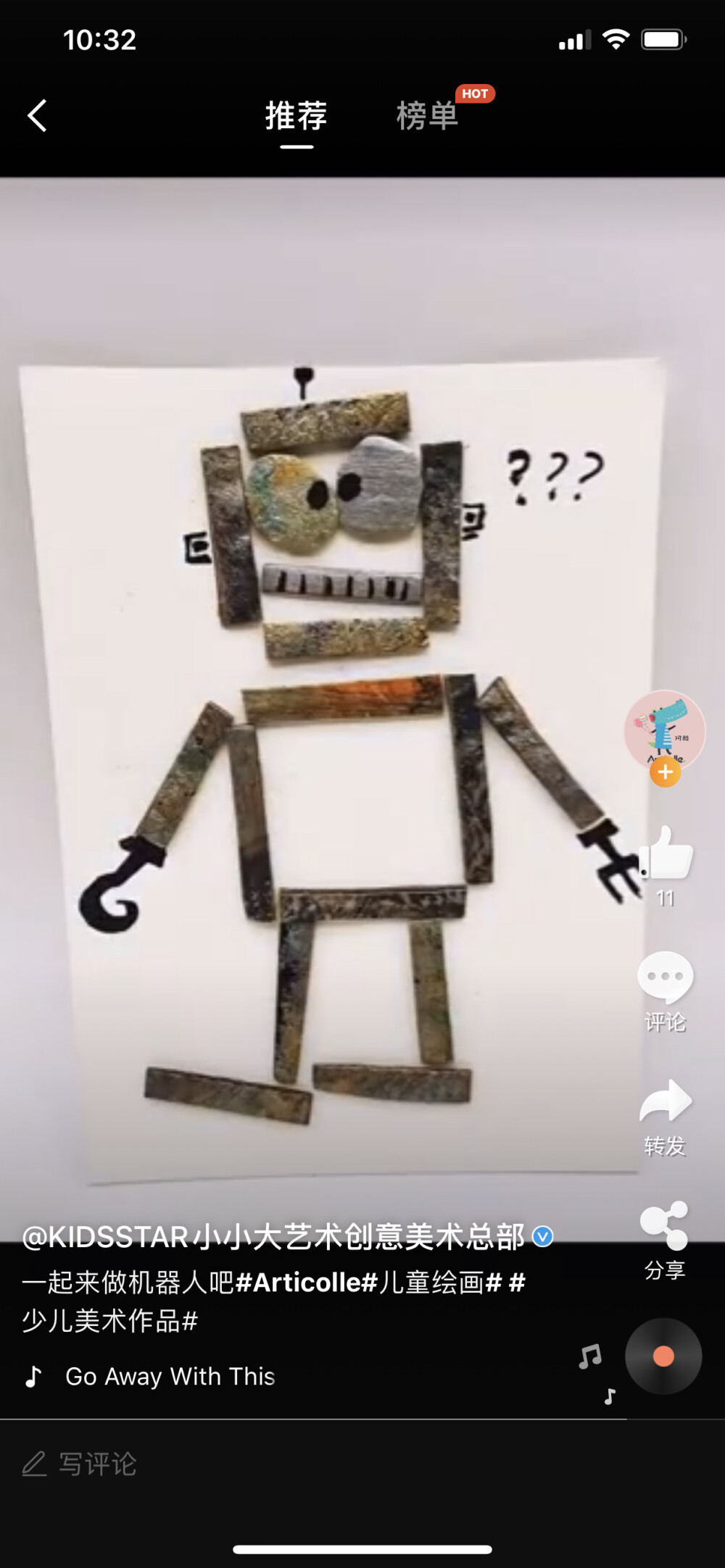Image resolution: width=725 pixels, height=1568 pixels.
Task: Go back using the top-left arrow
Action: 37,116
